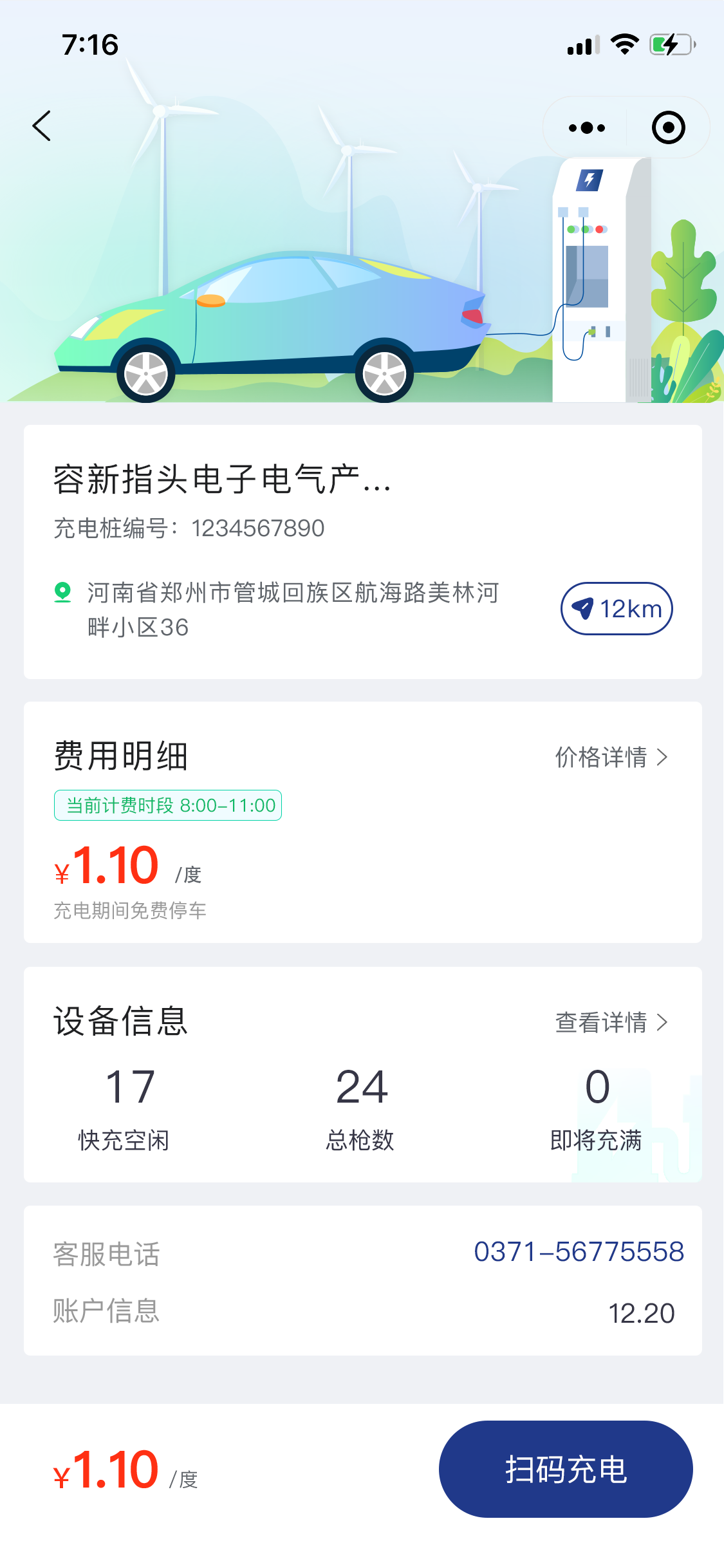Start charging with 扫码充电 button
The image size is (724, 1568).
pyautogui.click(x=565, y=1470)
